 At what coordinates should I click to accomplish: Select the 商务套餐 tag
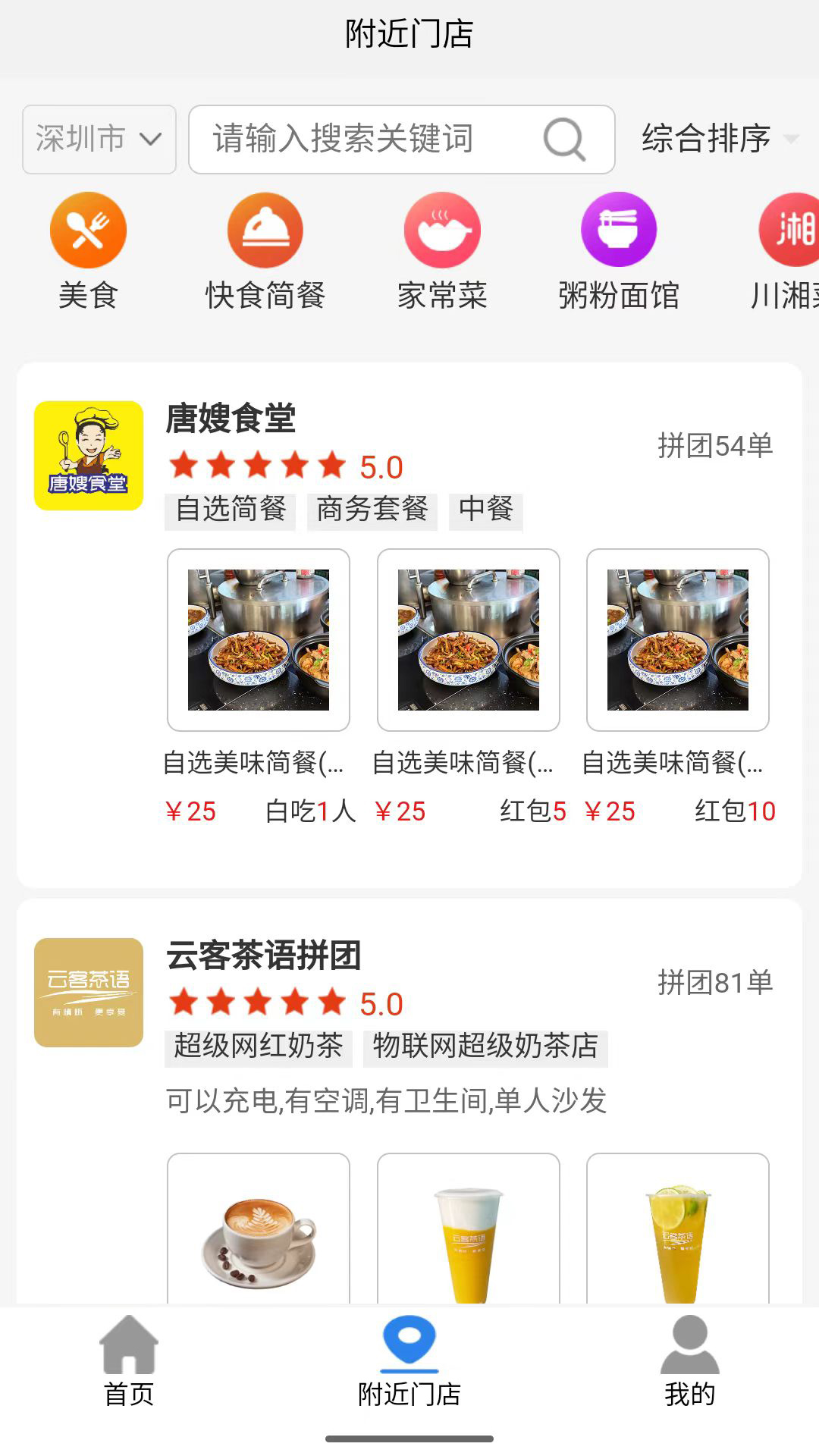[373, 510]
